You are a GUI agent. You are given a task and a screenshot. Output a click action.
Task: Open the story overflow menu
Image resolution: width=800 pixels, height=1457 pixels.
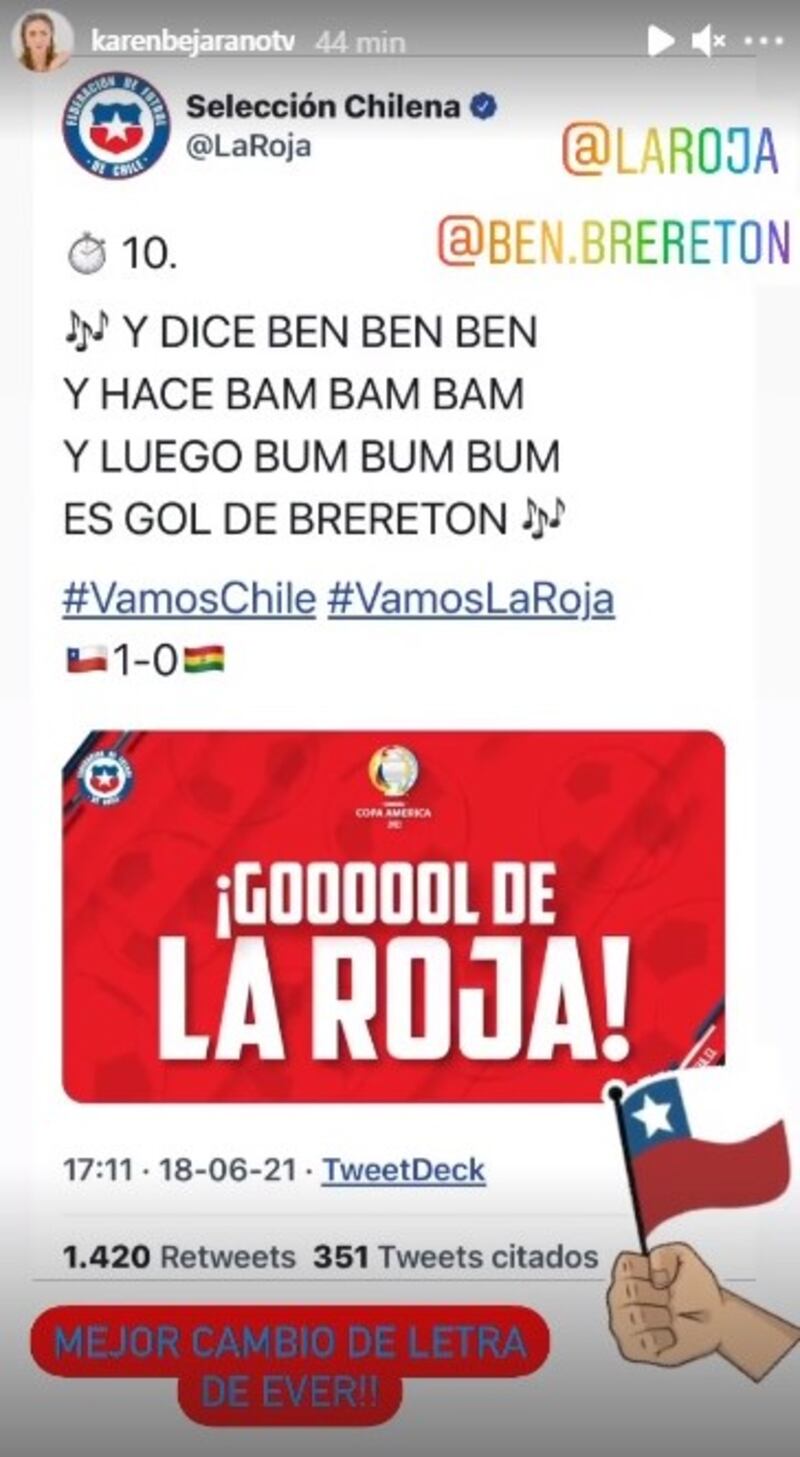click(764, 41)
